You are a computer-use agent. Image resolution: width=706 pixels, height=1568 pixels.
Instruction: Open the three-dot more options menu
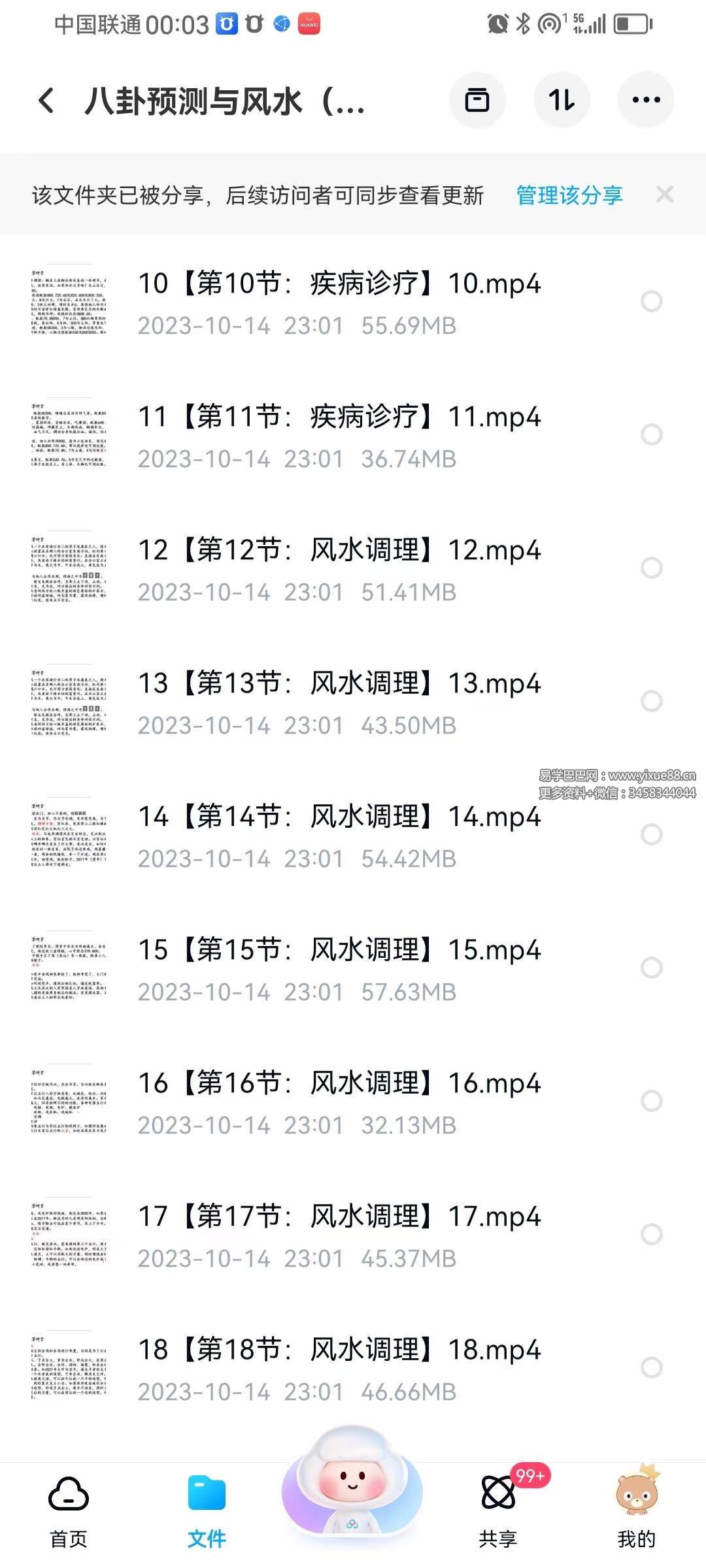[x=646, y=100]
